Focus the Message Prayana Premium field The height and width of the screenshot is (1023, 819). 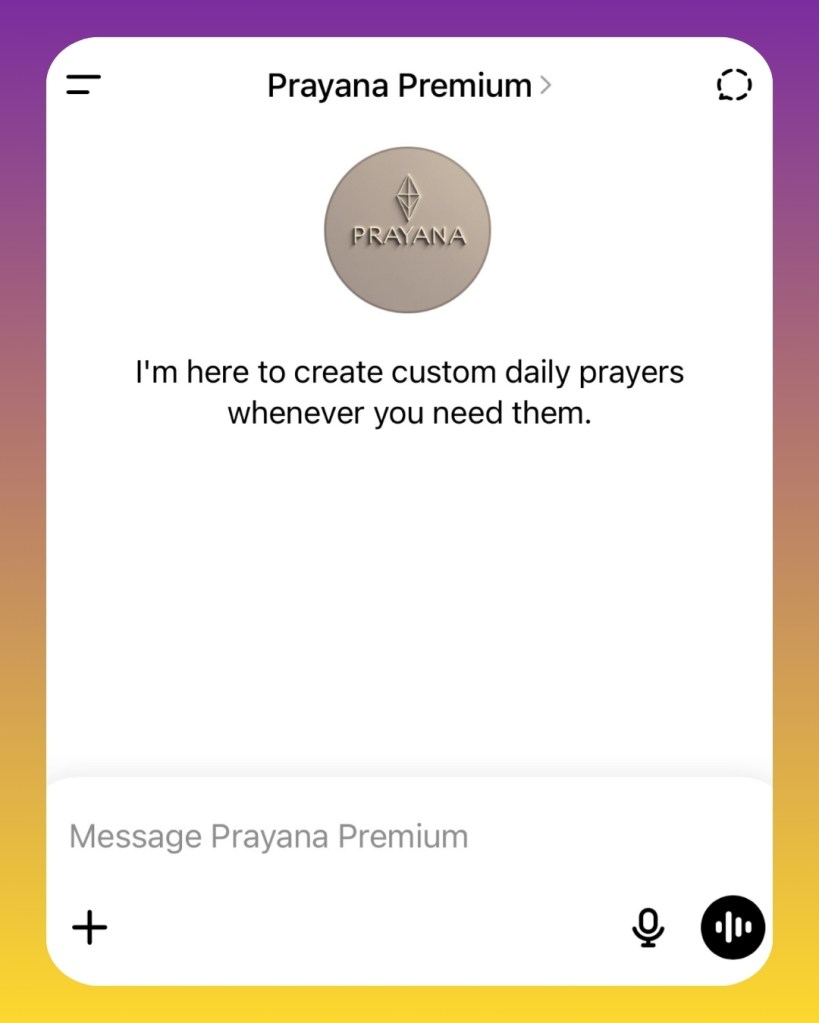400,836
